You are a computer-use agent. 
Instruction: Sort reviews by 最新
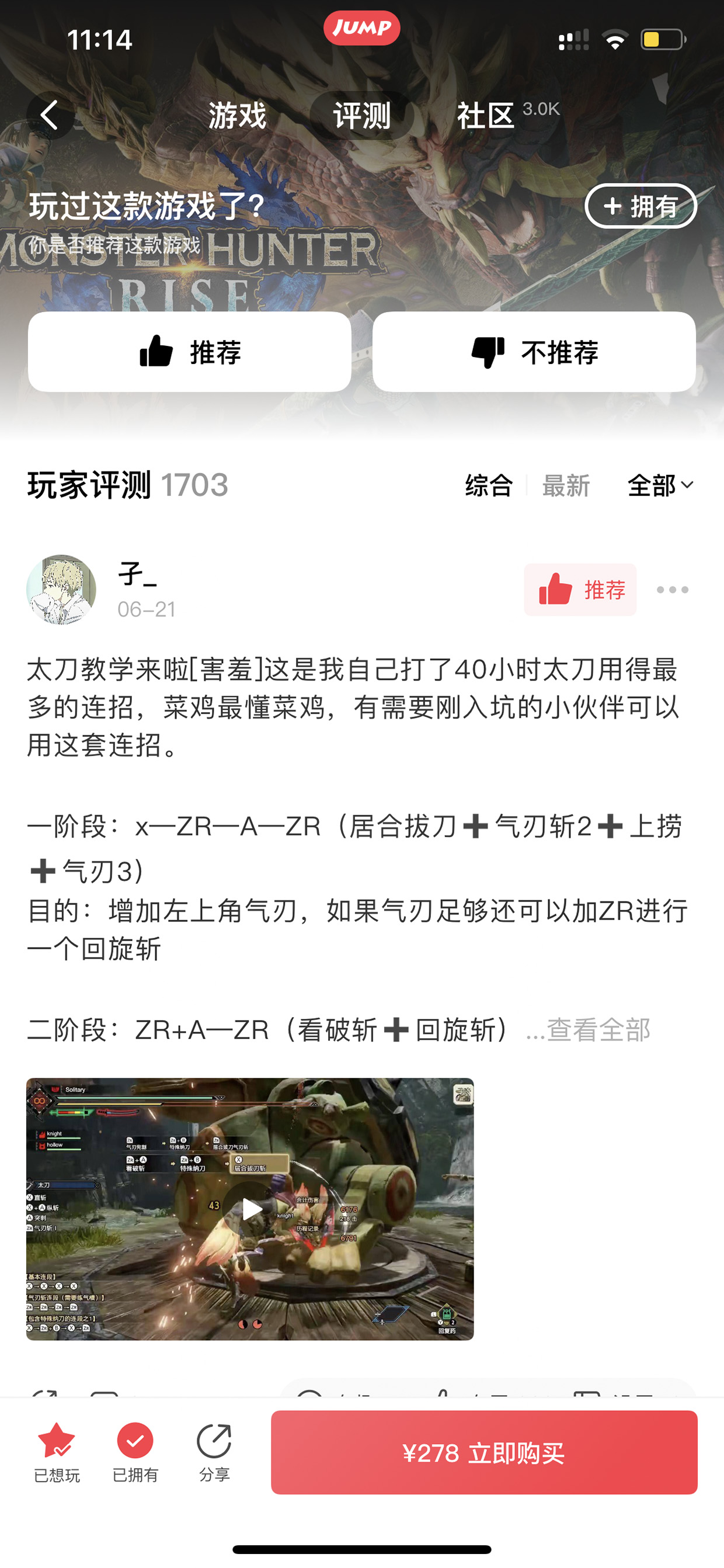point(566,485)
